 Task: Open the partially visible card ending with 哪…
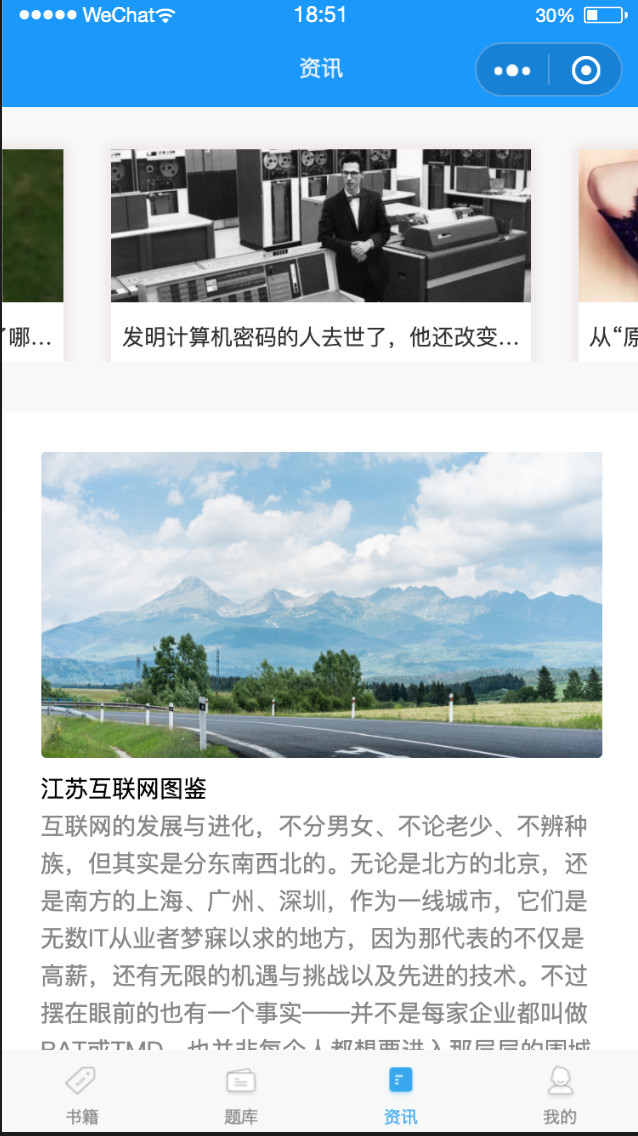tap(33, 255)
